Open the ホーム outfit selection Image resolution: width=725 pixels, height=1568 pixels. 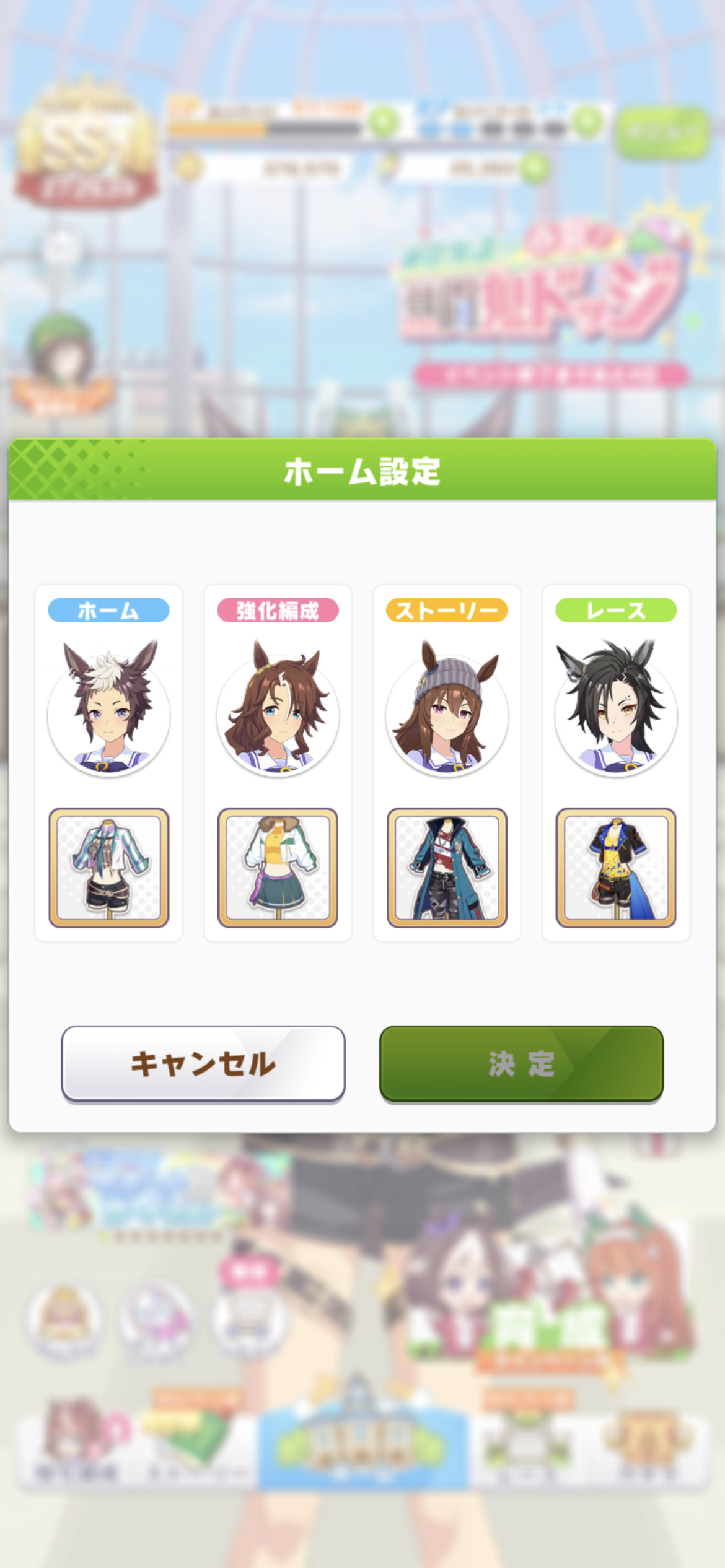click(x=109, y=867)
